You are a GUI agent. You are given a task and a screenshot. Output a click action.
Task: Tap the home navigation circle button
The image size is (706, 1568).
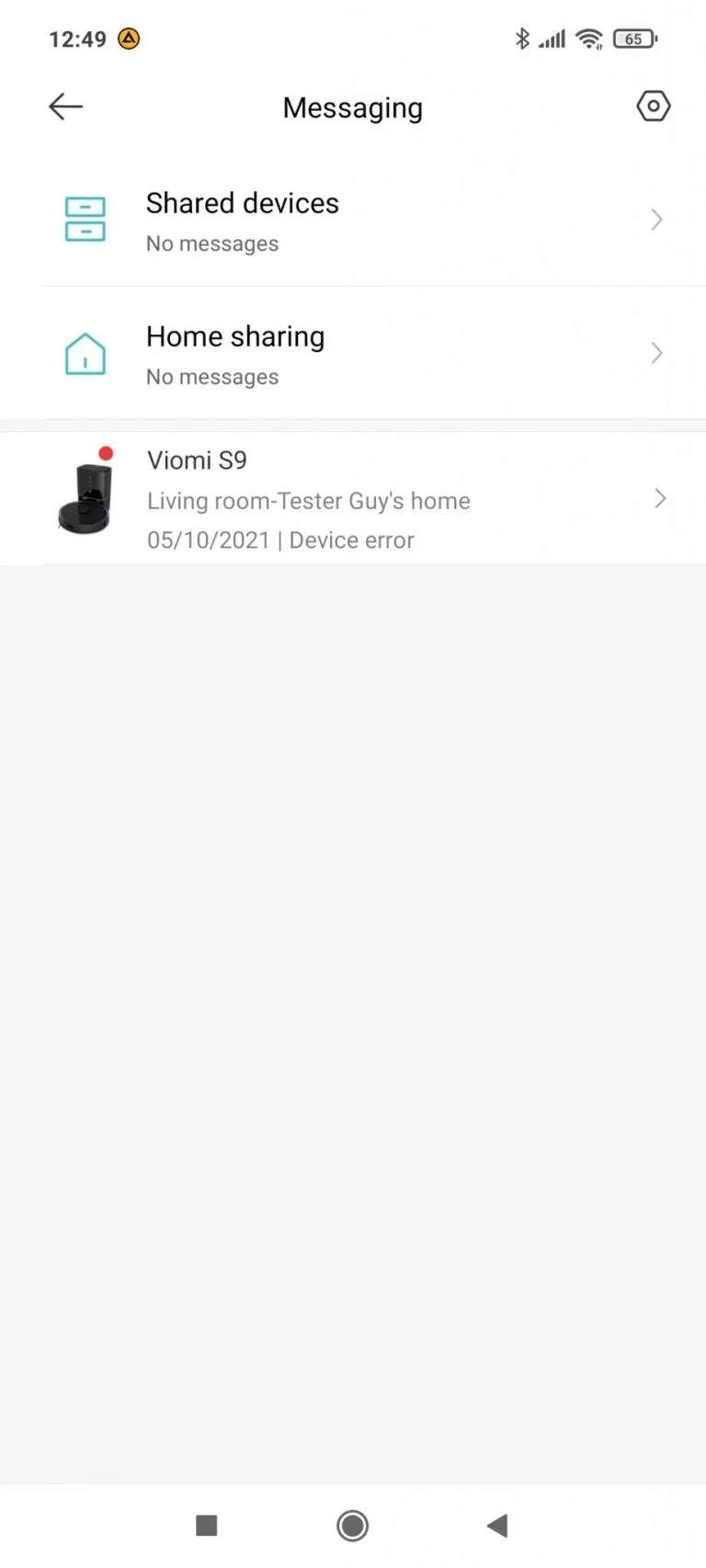click(x=352, y=1525)
